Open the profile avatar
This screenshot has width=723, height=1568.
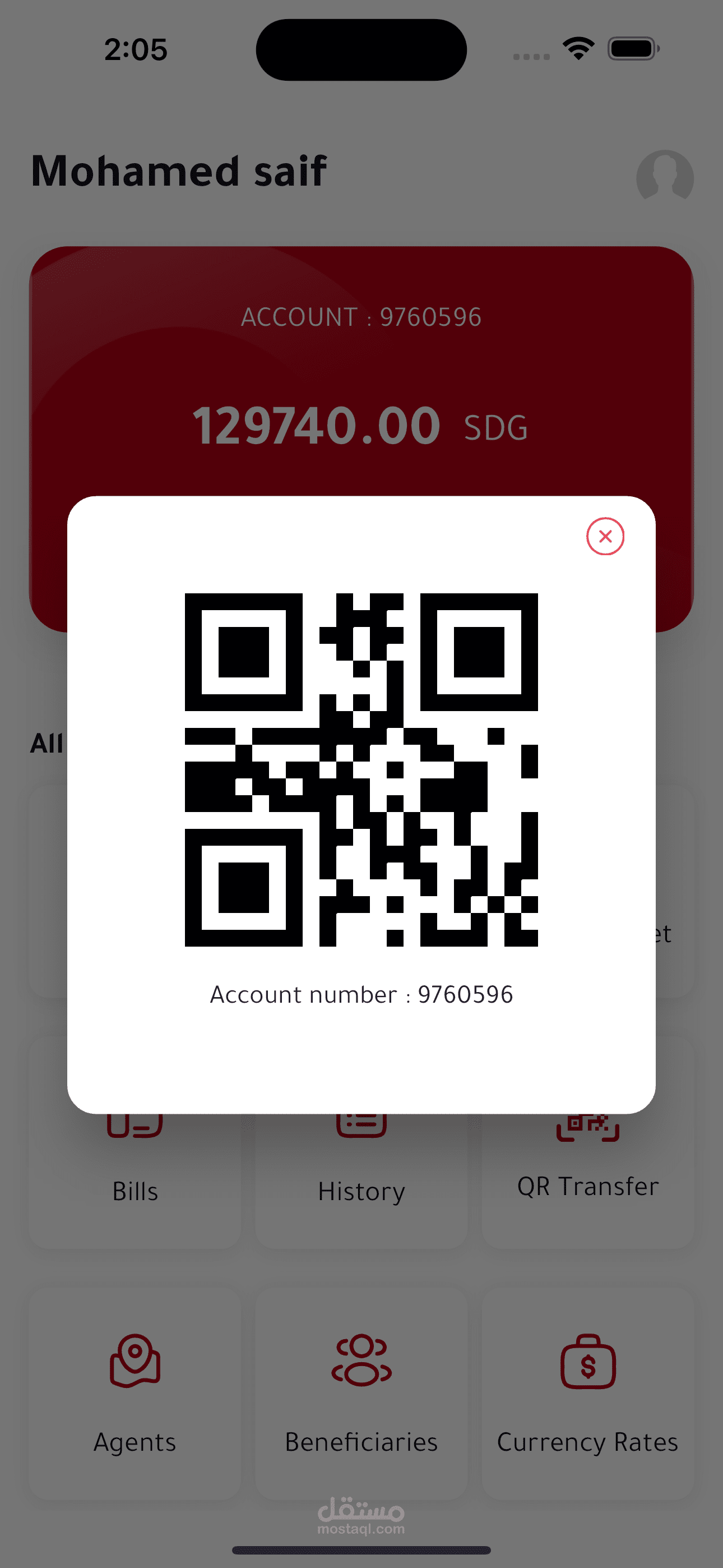click(665, 177)
